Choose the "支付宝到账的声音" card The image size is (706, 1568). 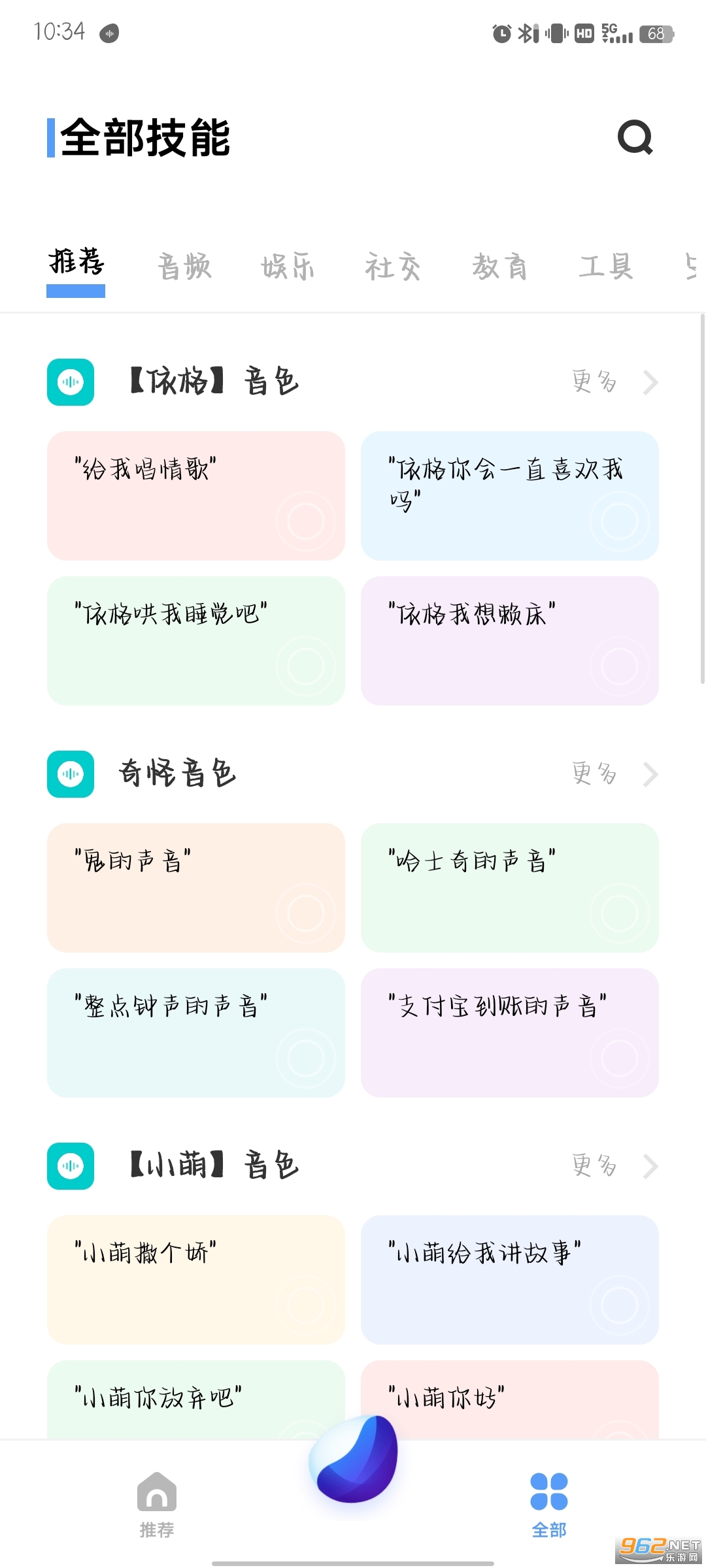pyautogui.click(x=509, y=1032)
